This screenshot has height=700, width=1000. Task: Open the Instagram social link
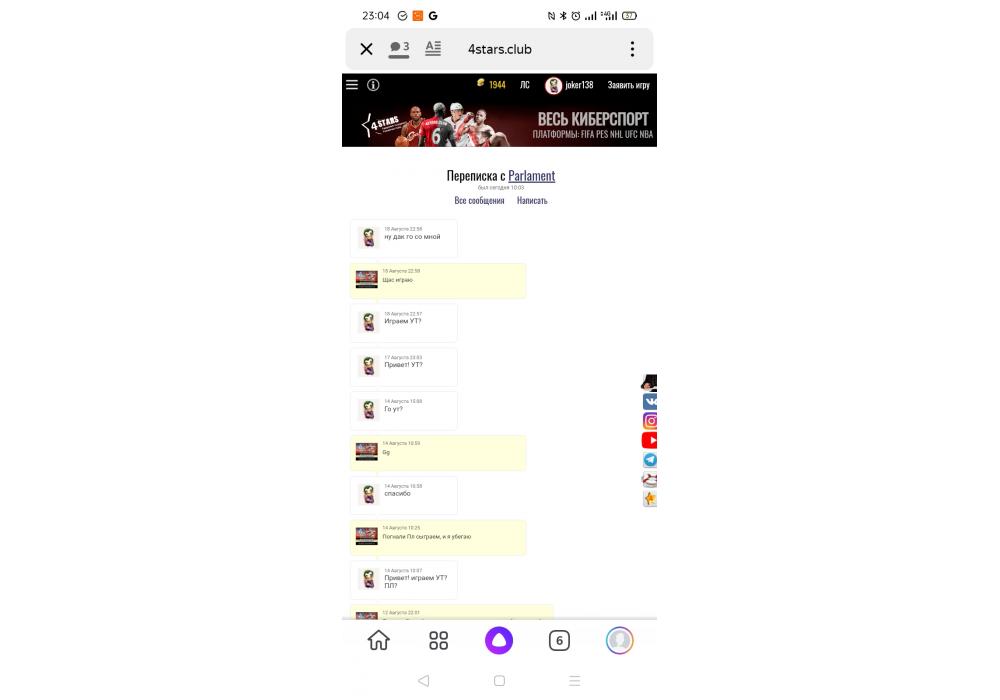[650, 421]
